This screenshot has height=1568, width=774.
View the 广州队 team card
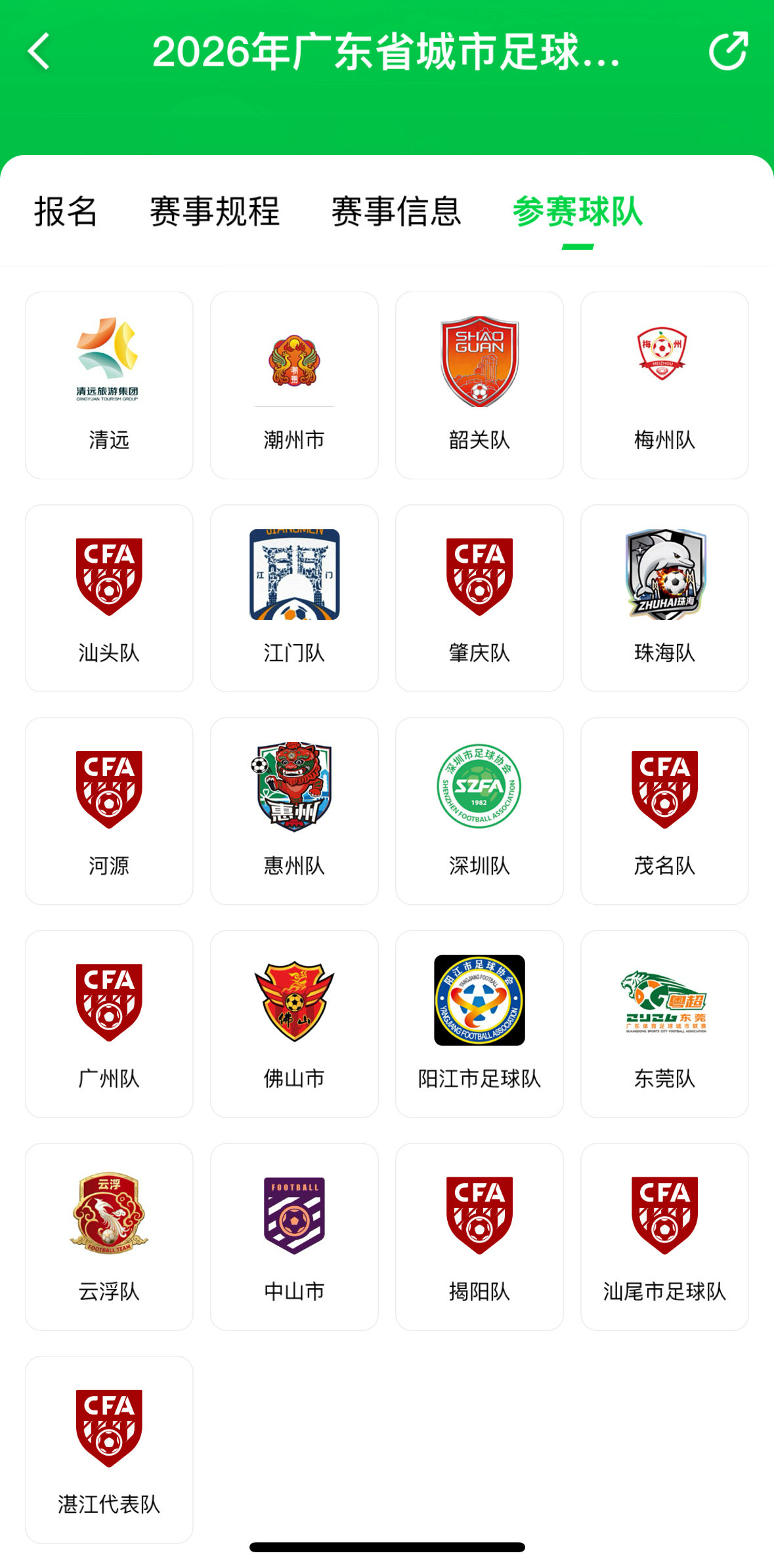coord(109,1024)
